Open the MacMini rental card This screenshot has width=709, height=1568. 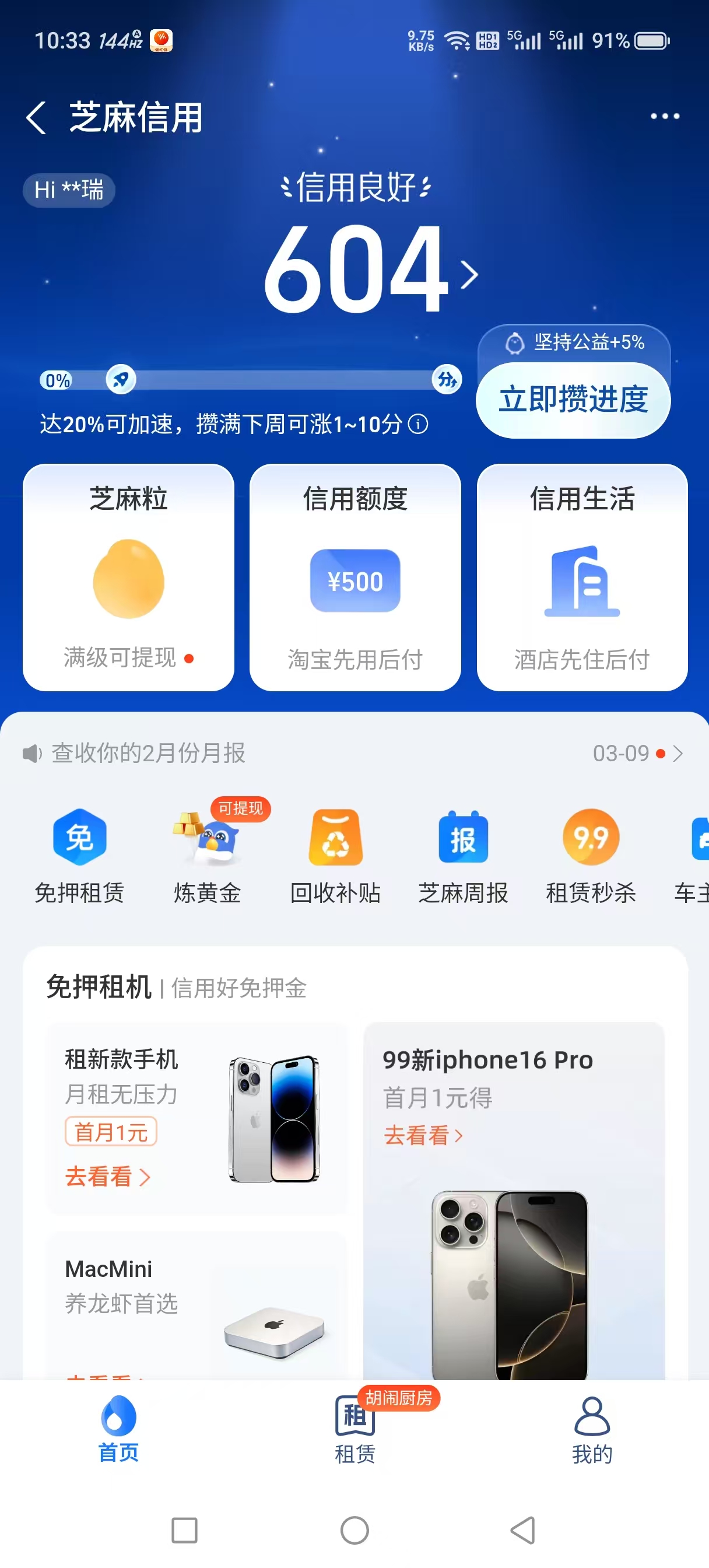(x=197, y=1303)
